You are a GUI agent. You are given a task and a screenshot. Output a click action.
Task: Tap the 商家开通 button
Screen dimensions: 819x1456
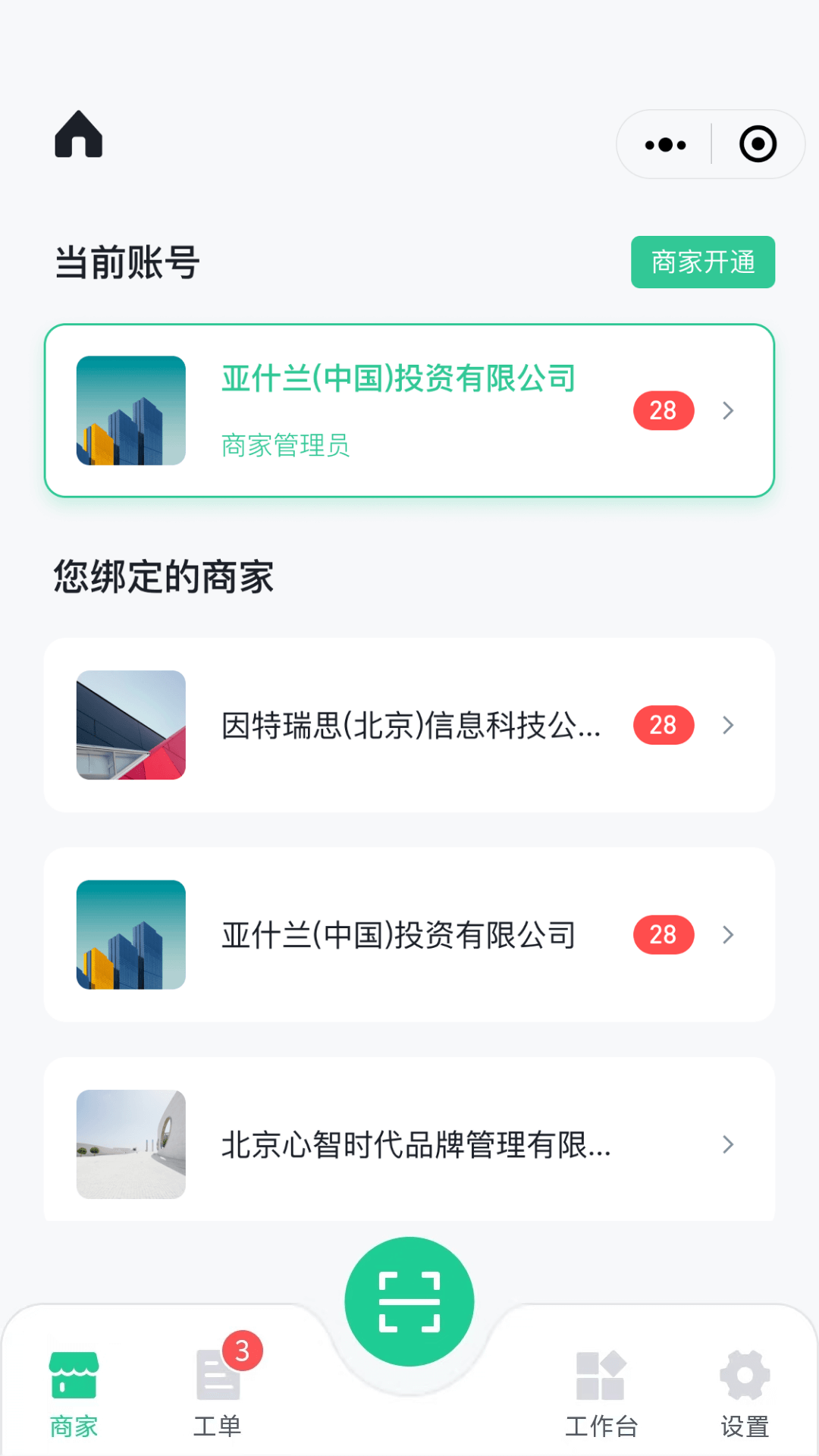pyautogui.click(x=702, y=262)
